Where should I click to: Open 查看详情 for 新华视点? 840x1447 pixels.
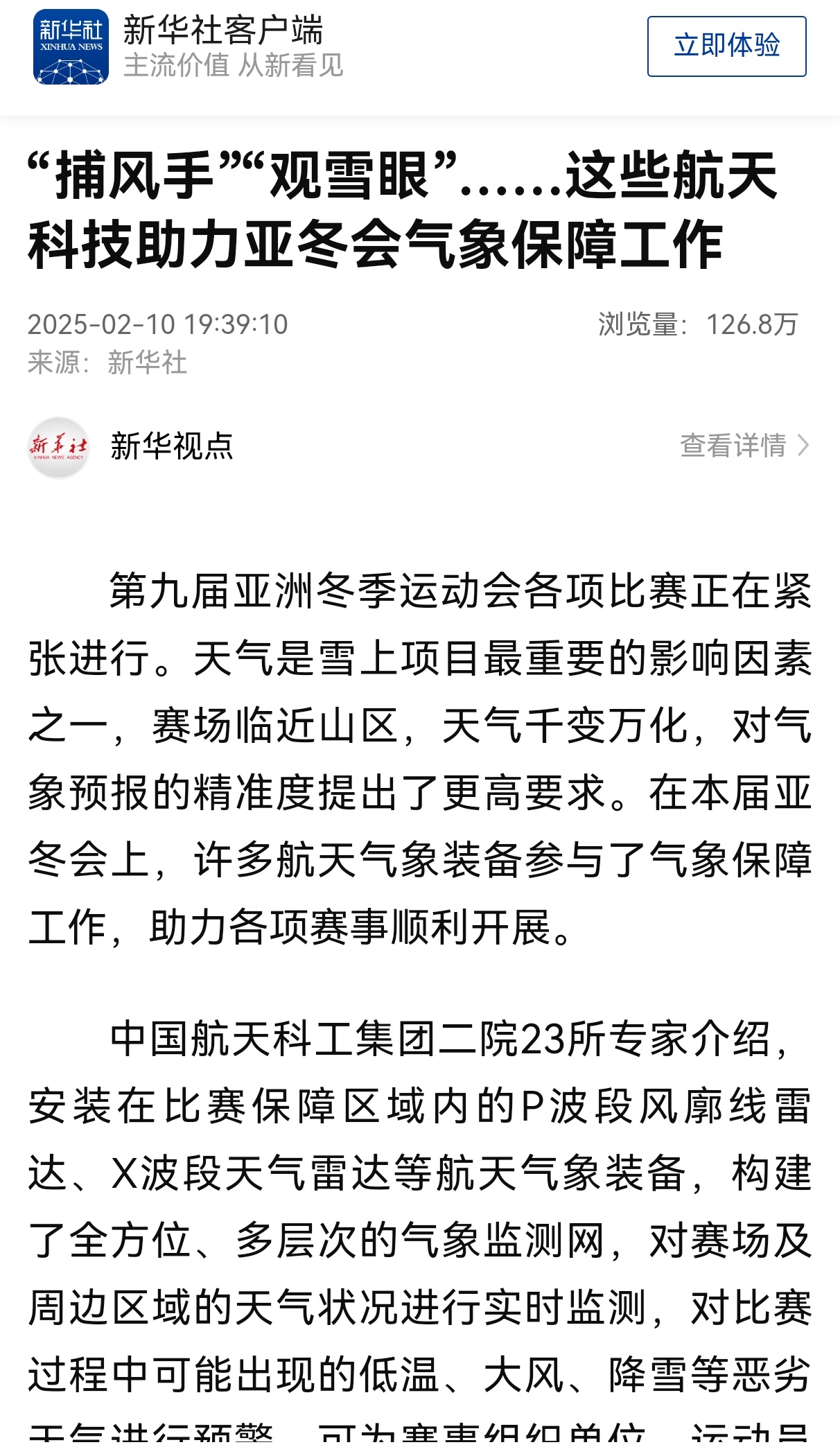743,446
